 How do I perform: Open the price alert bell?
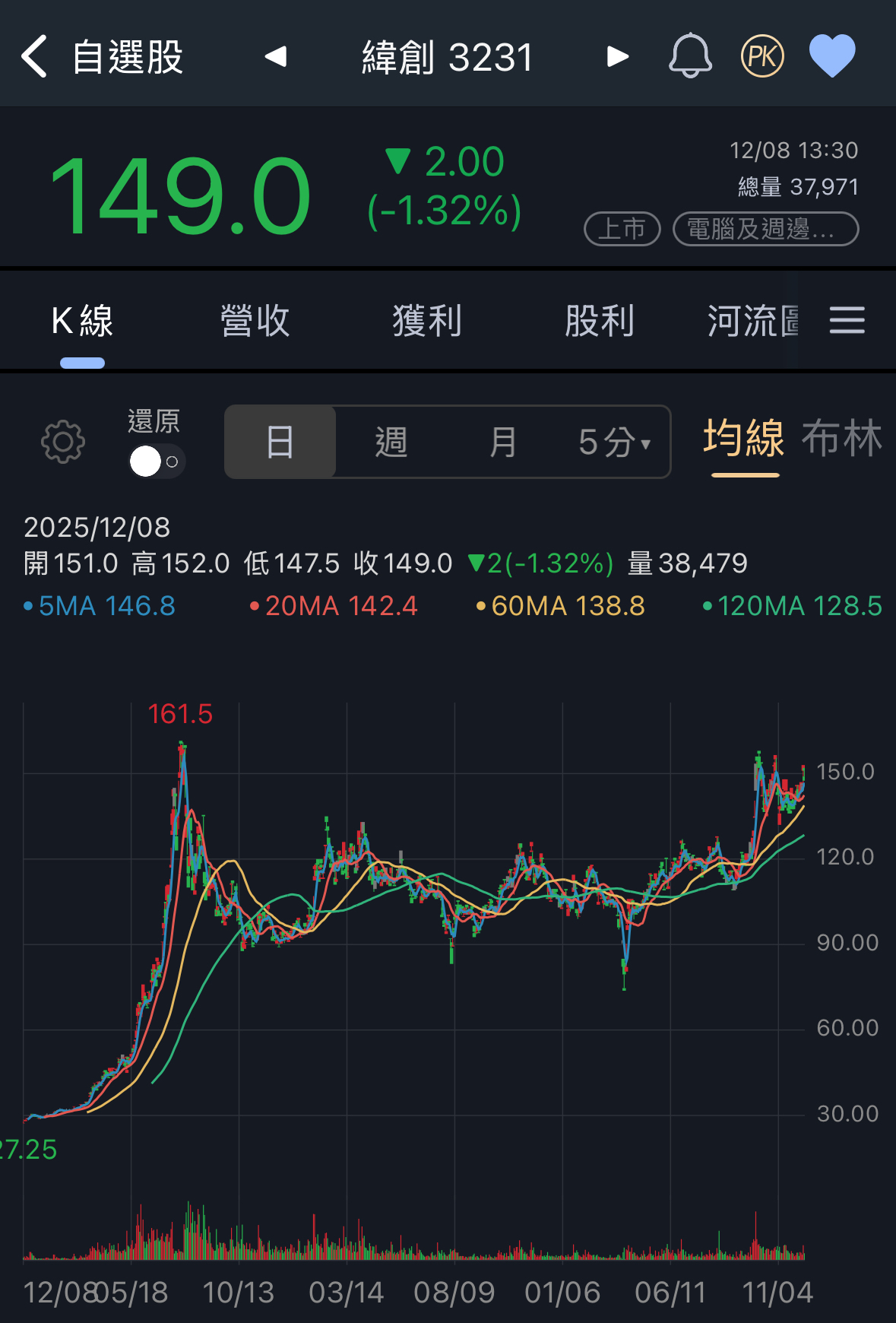[689, 56]
